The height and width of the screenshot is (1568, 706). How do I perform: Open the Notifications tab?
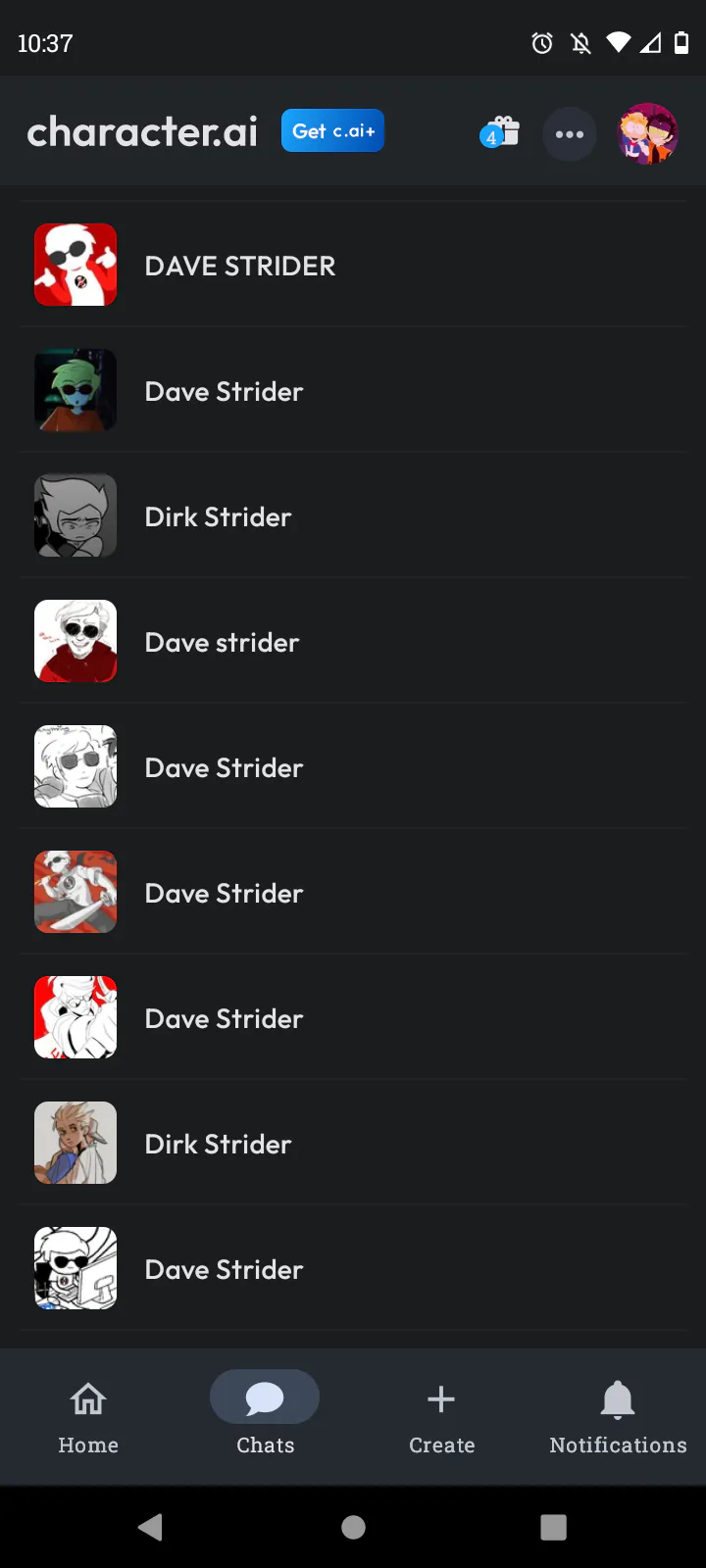[618, 1416]
